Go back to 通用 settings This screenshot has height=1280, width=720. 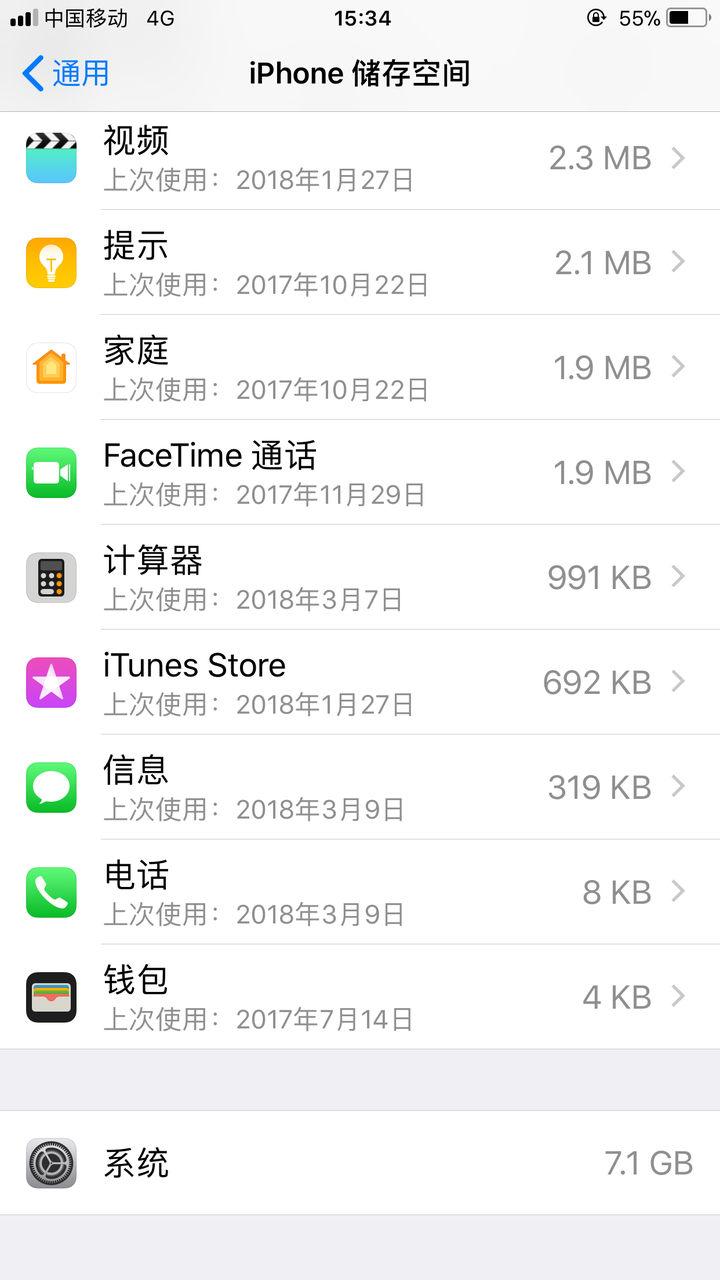(66, 73)
